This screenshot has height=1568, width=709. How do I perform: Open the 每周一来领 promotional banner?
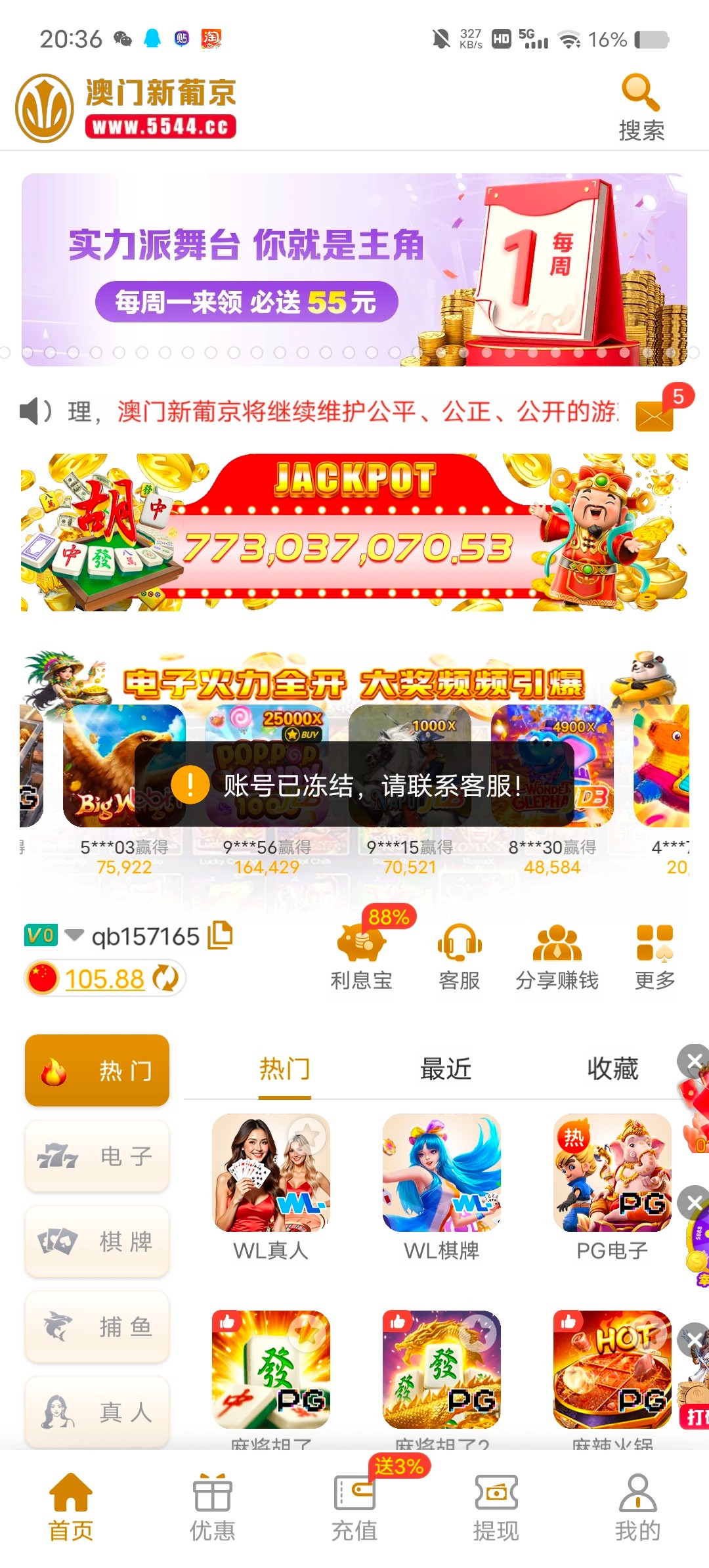(x=354, y=269)
